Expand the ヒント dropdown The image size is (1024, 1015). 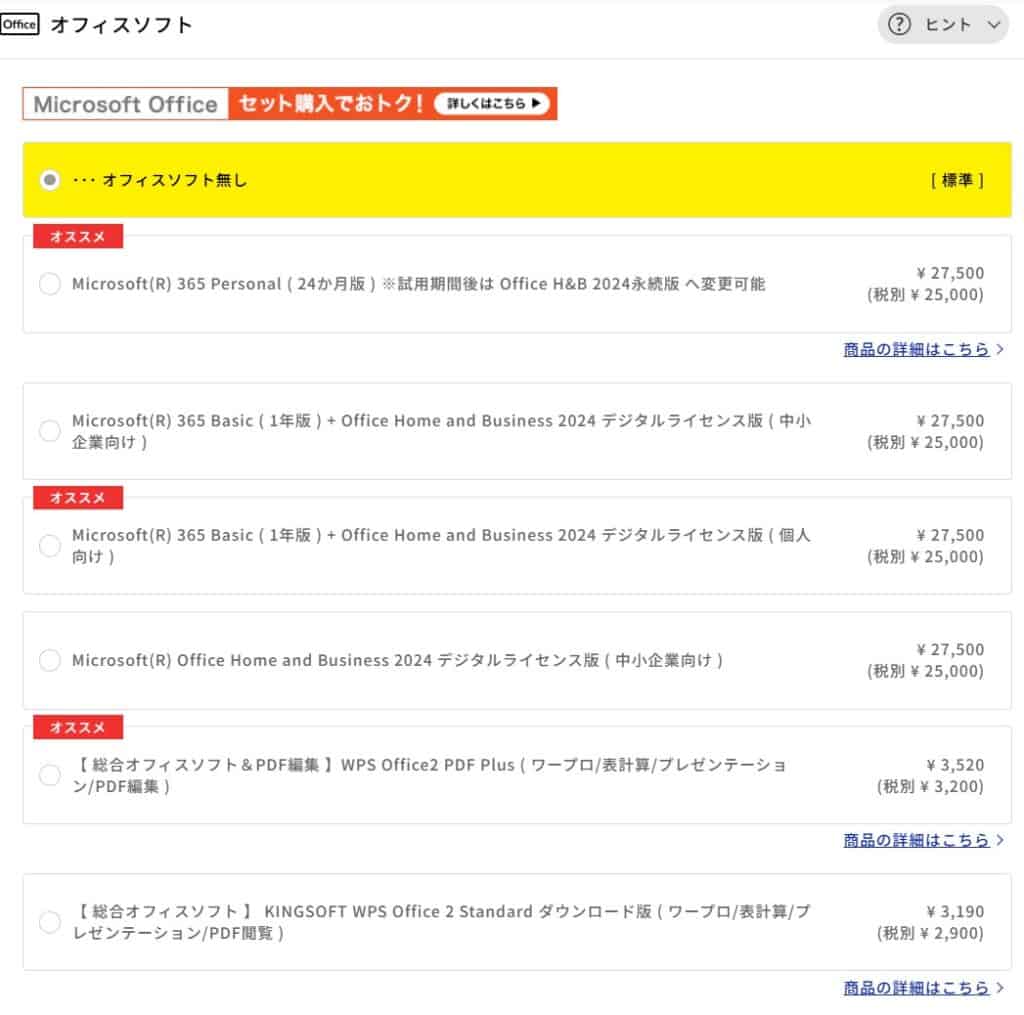pos(943,25)
